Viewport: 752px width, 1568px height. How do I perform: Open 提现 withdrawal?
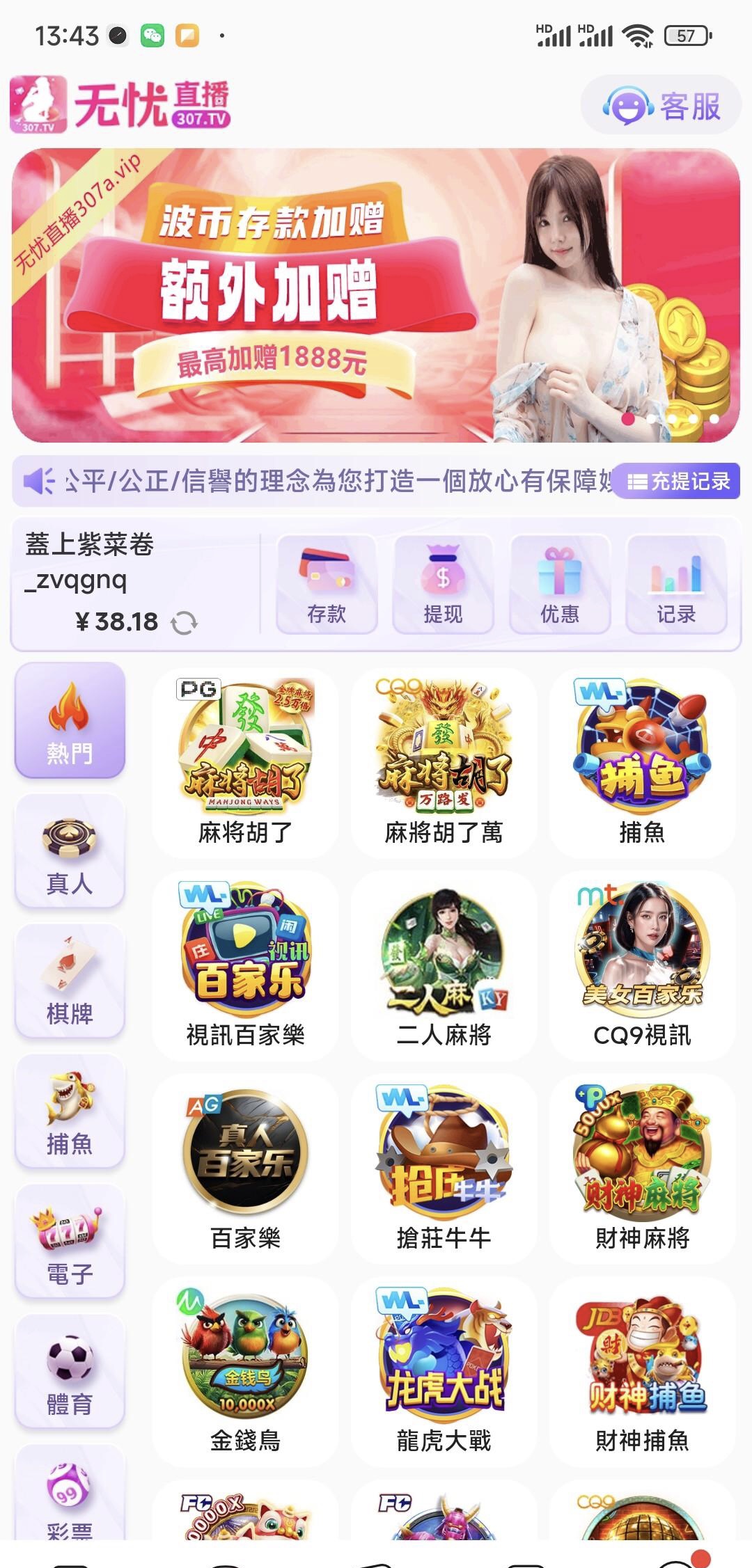point(443,585)
